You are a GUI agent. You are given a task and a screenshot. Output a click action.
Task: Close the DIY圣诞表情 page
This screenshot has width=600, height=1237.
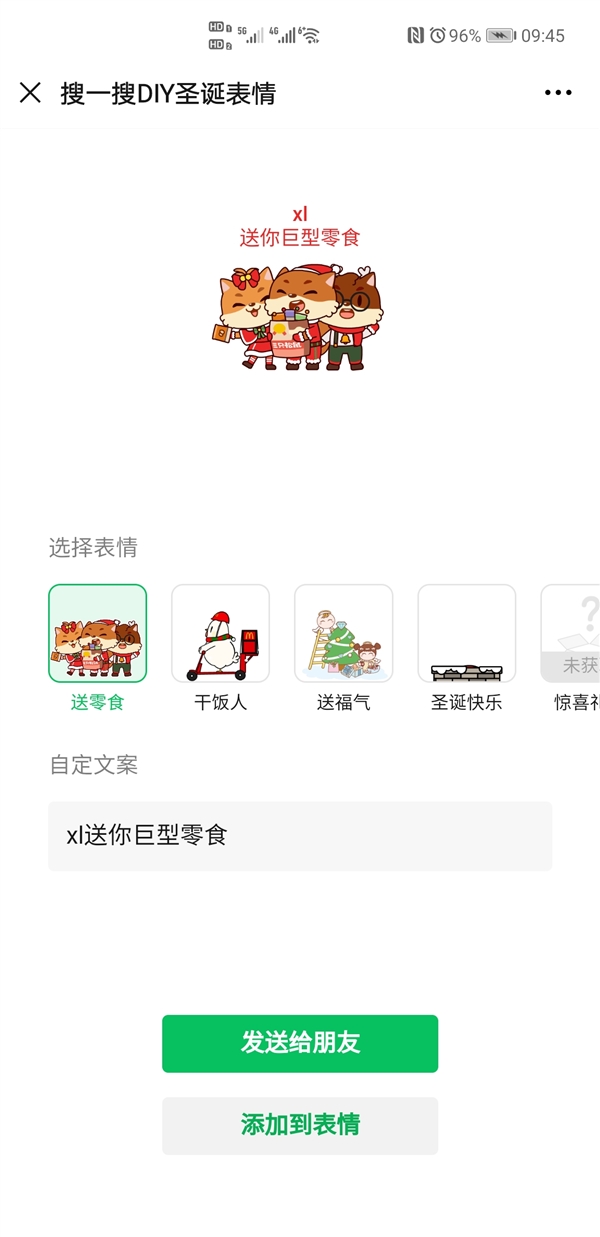click(x=30, y=93)
